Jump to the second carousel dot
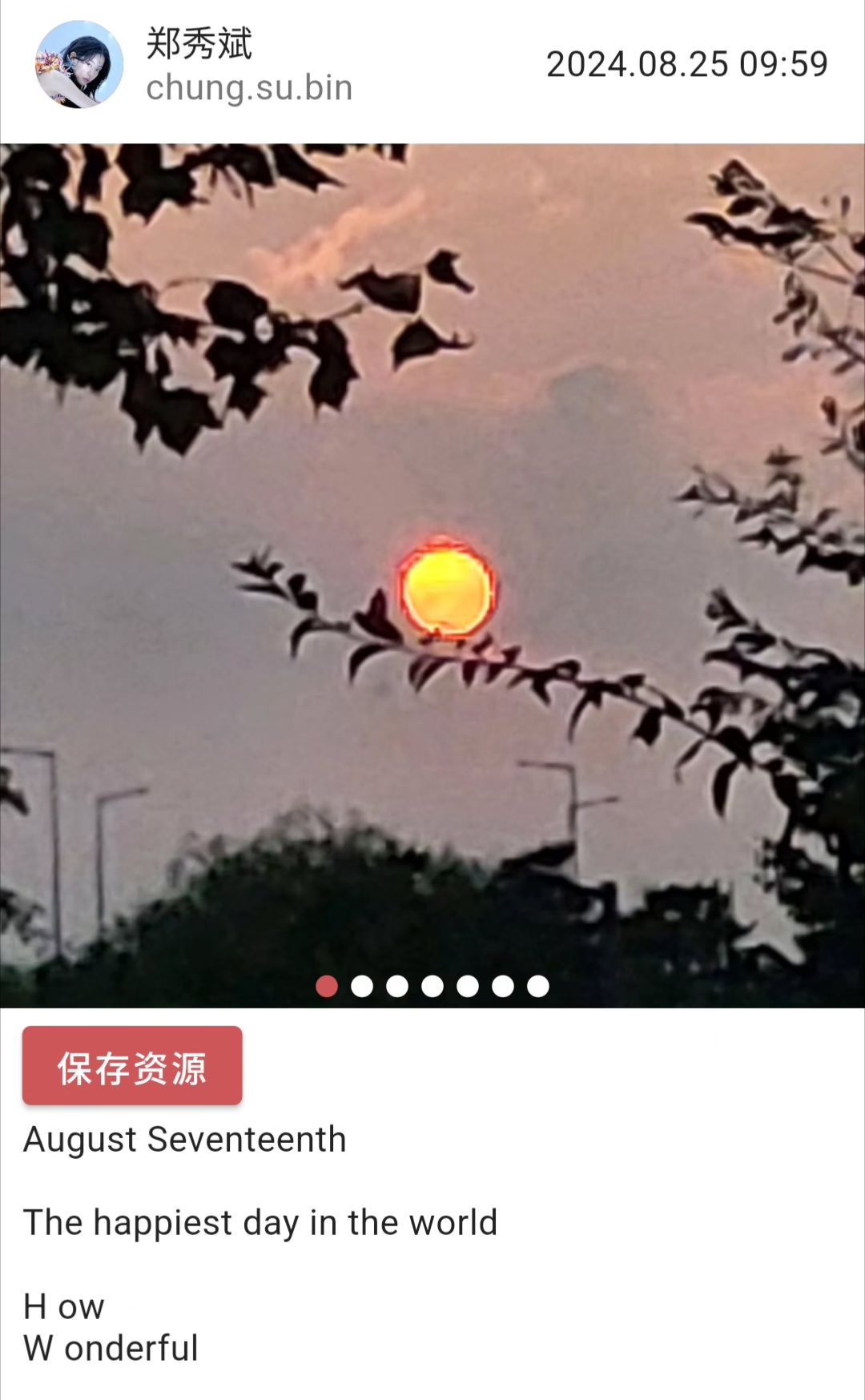865x1400 pixels. (362, 986)
